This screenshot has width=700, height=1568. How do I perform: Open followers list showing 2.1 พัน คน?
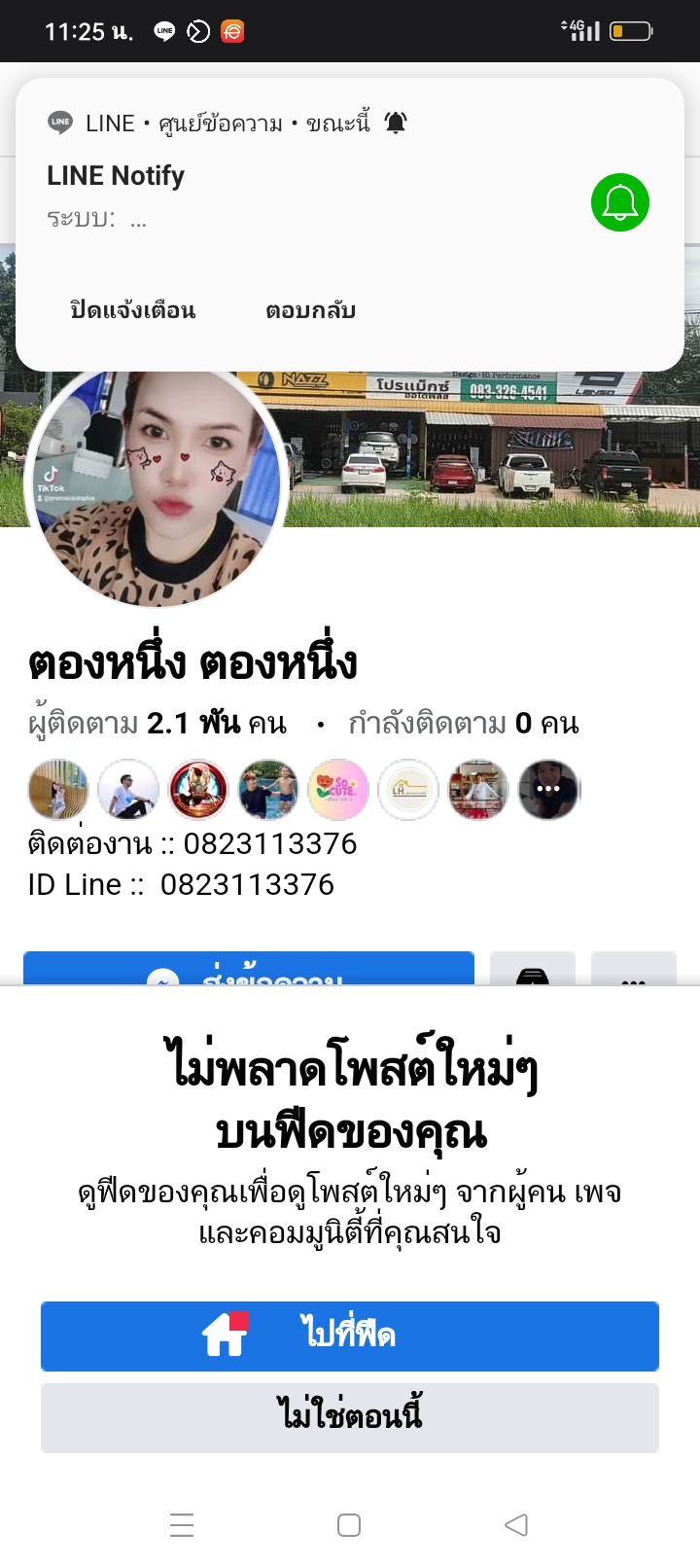point(157,724)
